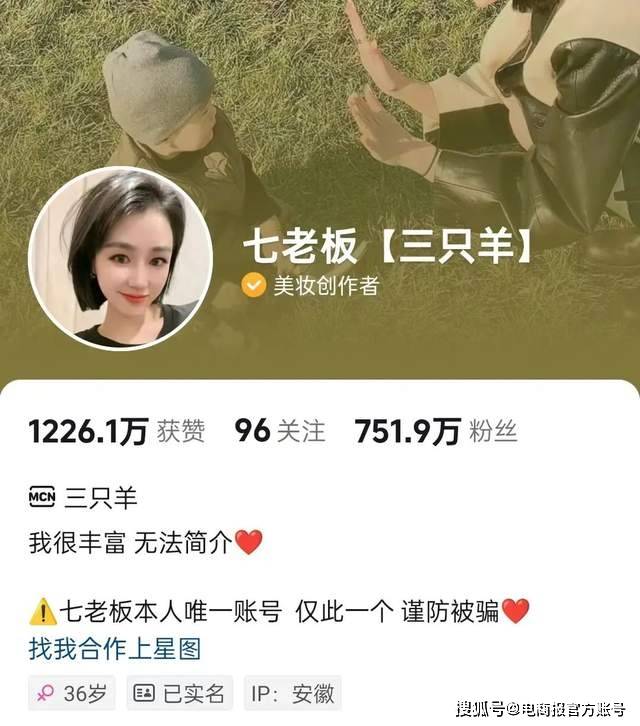Open the 751.9万 粉丝 followers list
The width and height of the screenshot is (640, 726).
(x=436, y=431)
